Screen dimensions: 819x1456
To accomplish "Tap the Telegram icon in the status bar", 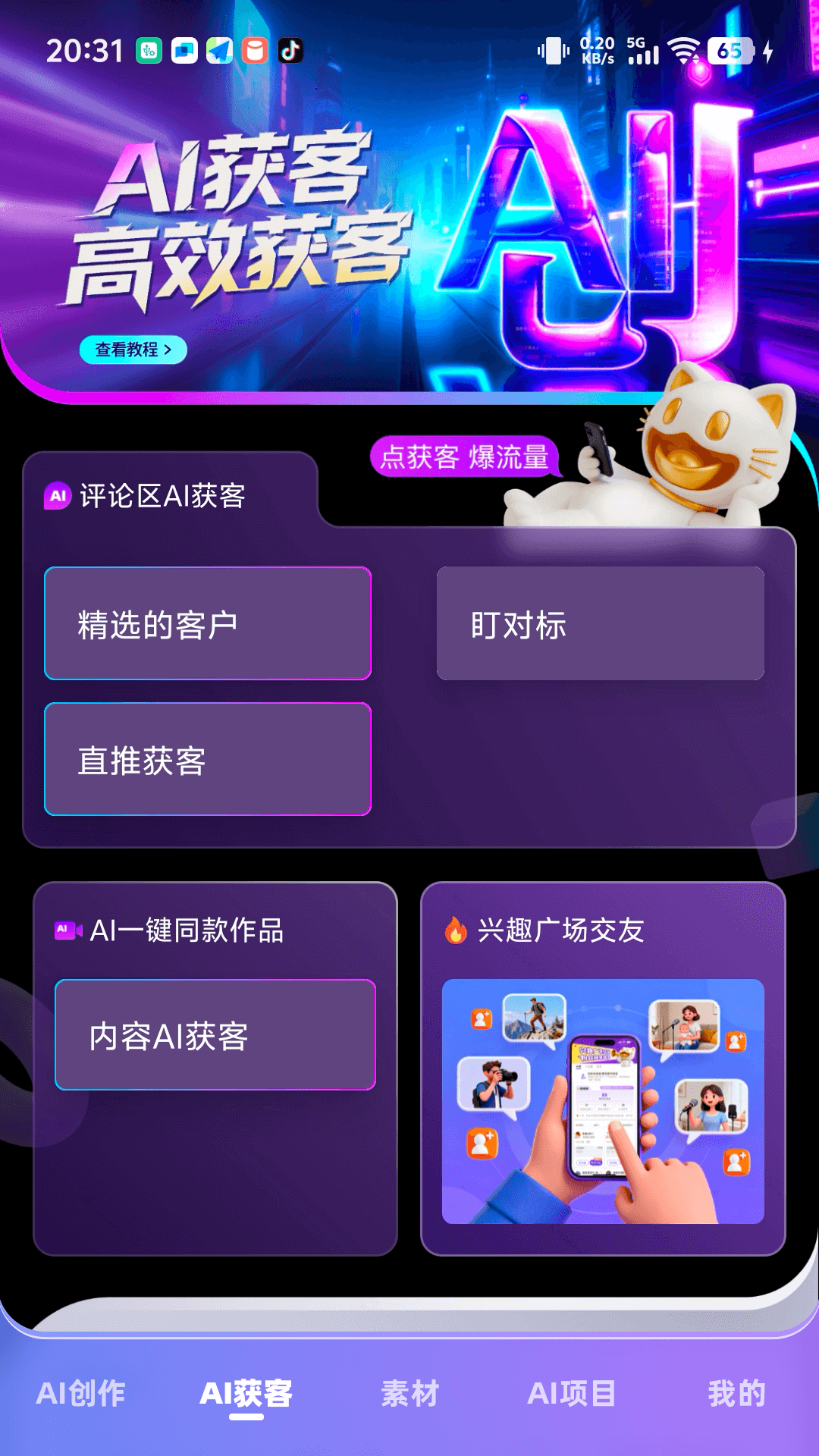I will point(220,49).
